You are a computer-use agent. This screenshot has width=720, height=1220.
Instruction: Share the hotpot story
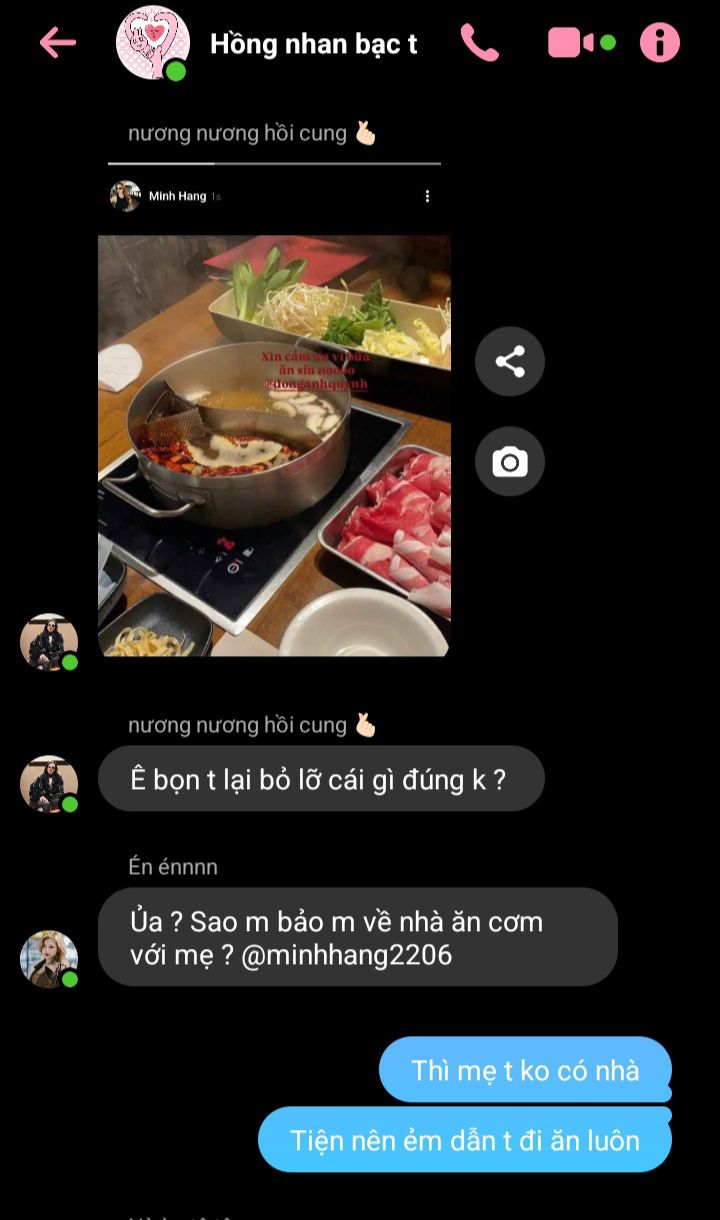coord(510,361)
